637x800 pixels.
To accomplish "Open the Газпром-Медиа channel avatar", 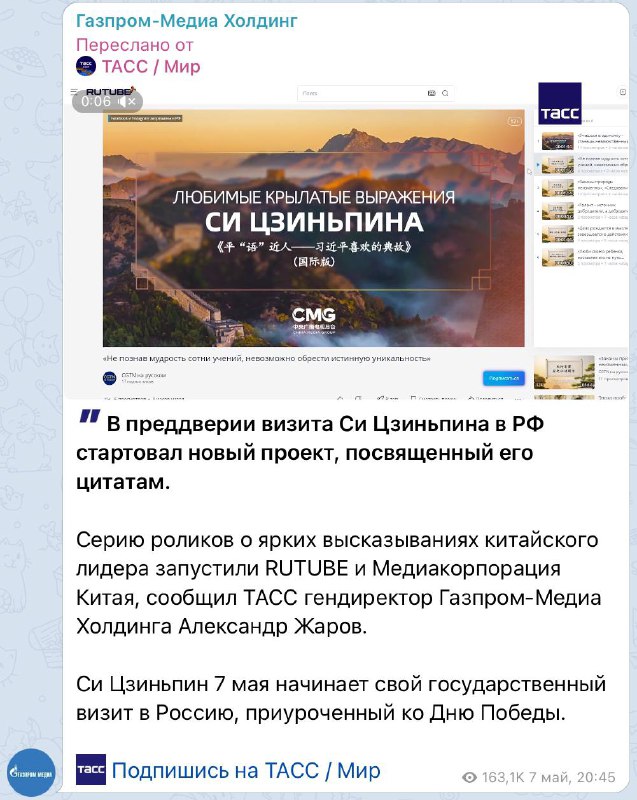I will coord(31,771).
